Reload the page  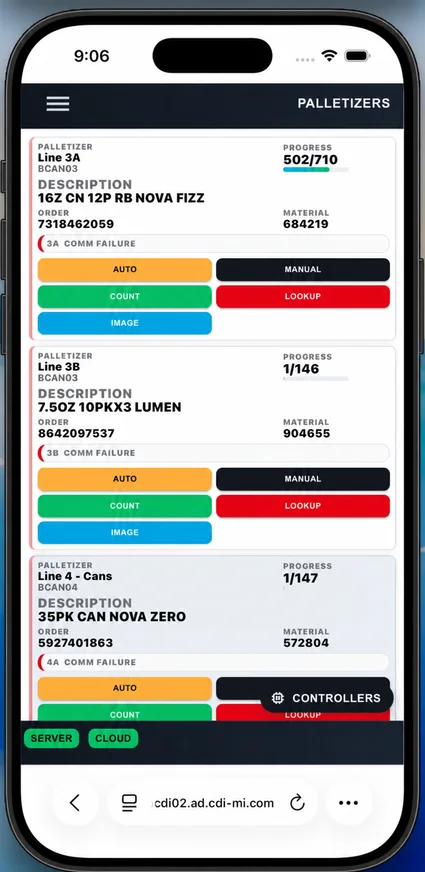click(x=298, y=802)
